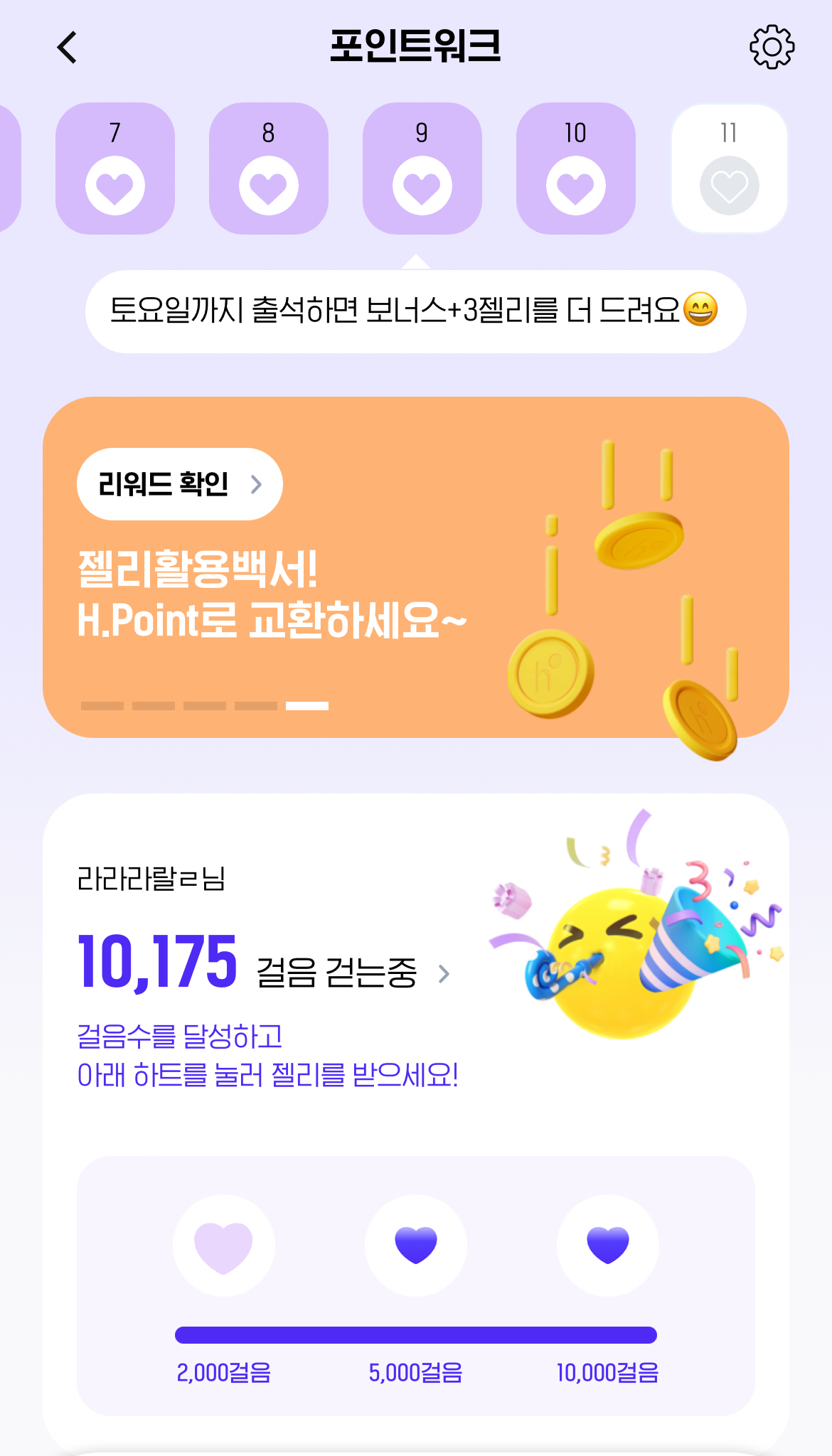Select the day 10 attendance heart
Viewport: 832px width, 1456px height.
[x=576, y=186]
